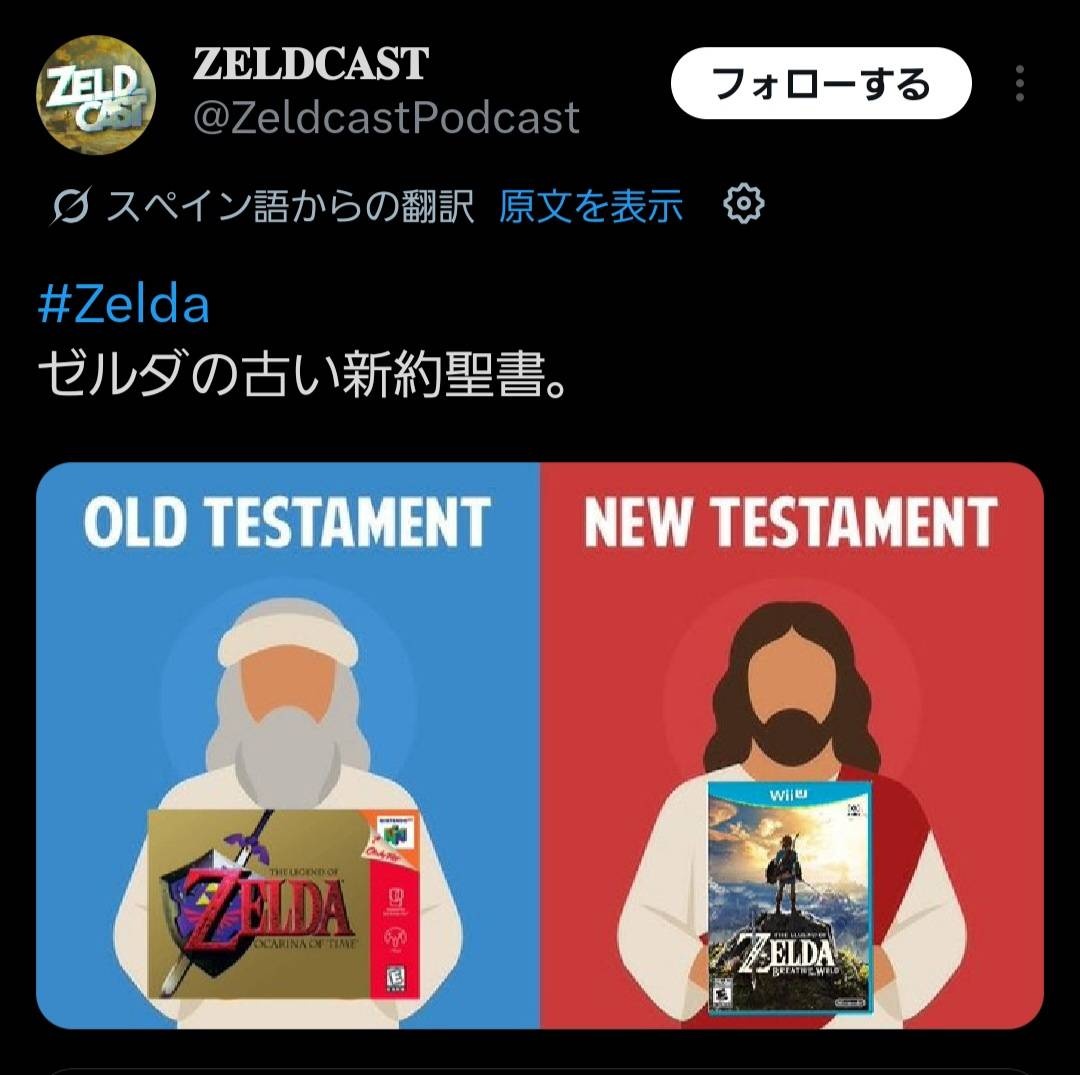Open the #Zelda hashtag
Screen dimensions: 1080x1075
(x=123, y=305)
